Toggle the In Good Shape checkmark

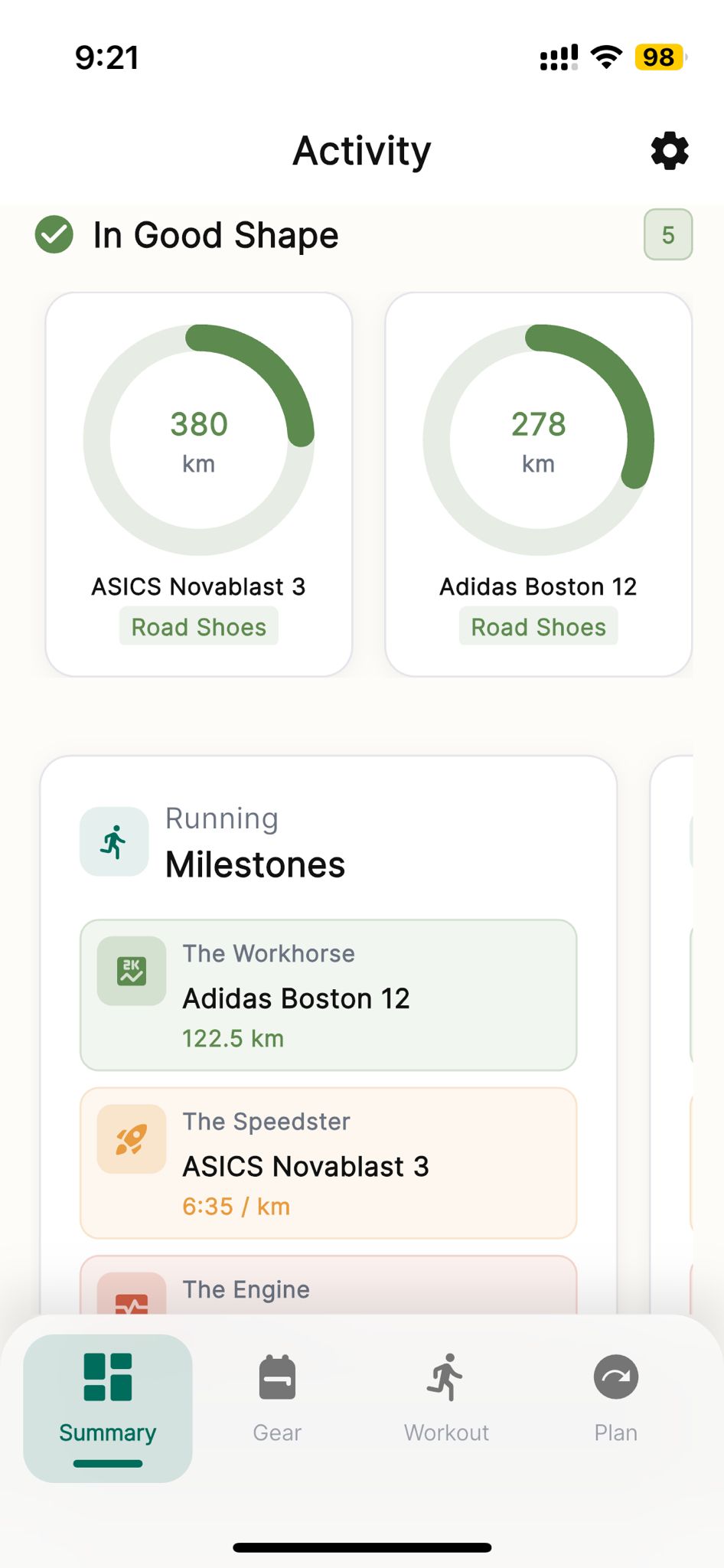tap(54, 234)
